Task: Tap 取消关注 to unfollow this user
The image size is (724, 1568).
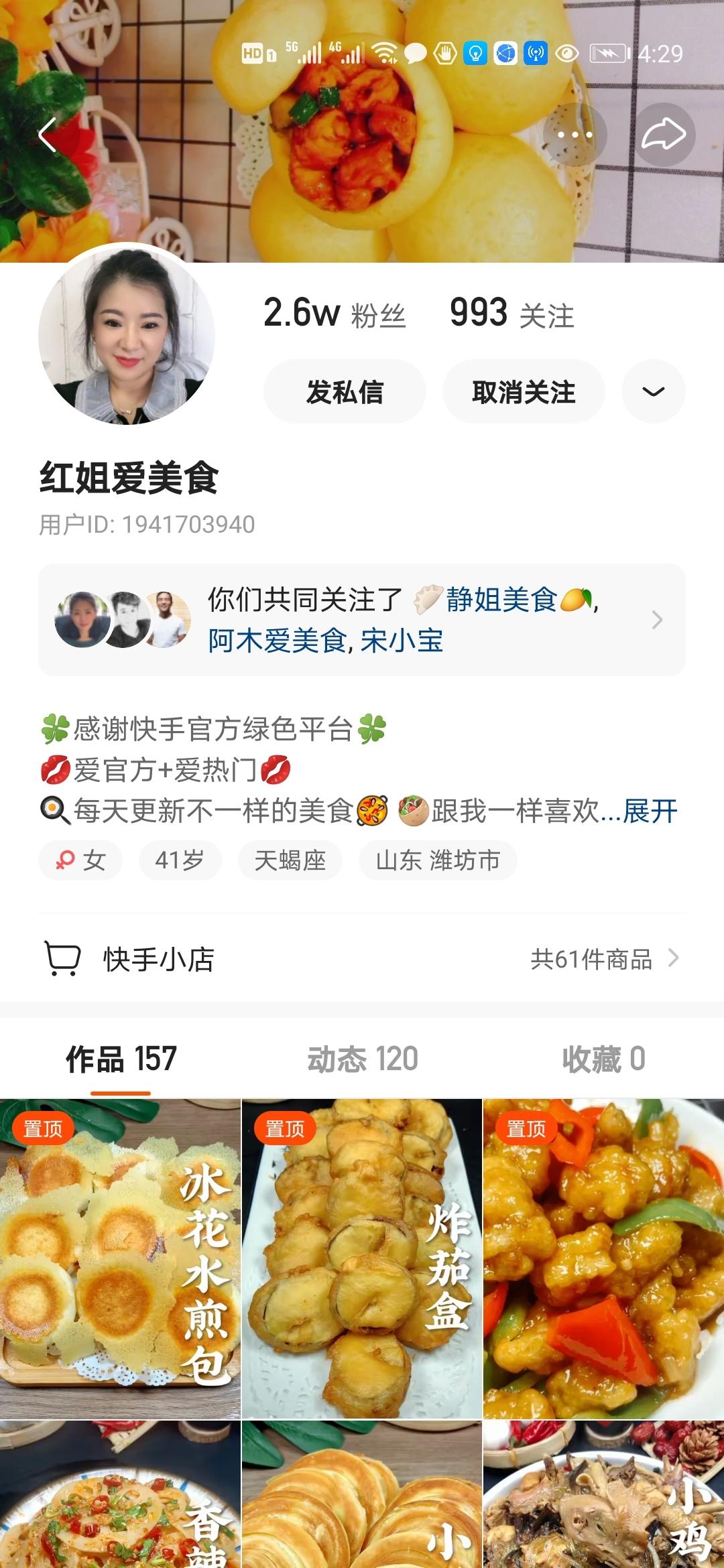Action: [524, 392]
